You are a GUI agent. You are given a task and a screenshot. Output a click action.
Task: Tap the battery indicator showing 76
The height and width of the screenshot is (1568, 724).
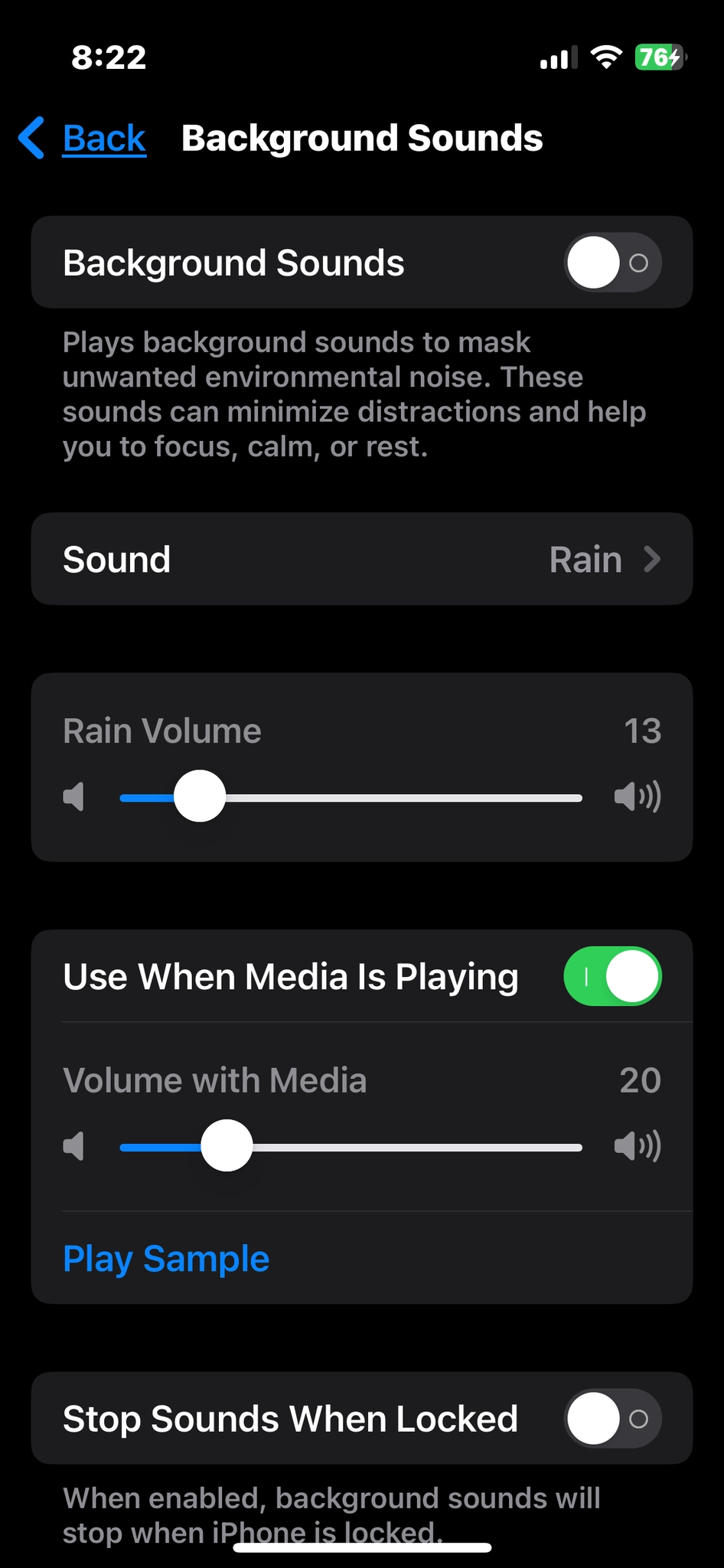click(x=658, y=57)
